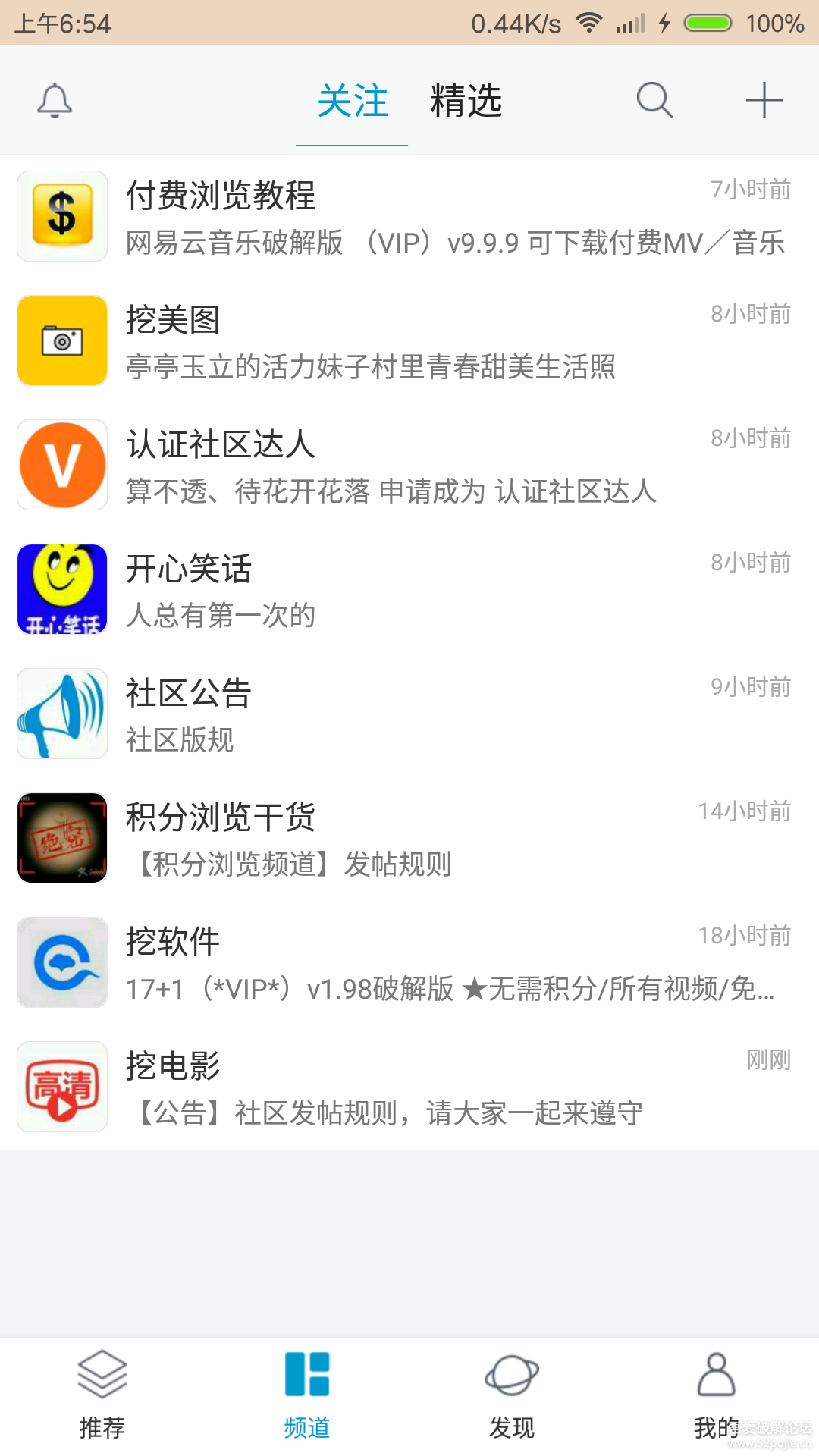Select the 关注 tab
819x1456 pixels.
click(x=353, y=101)
